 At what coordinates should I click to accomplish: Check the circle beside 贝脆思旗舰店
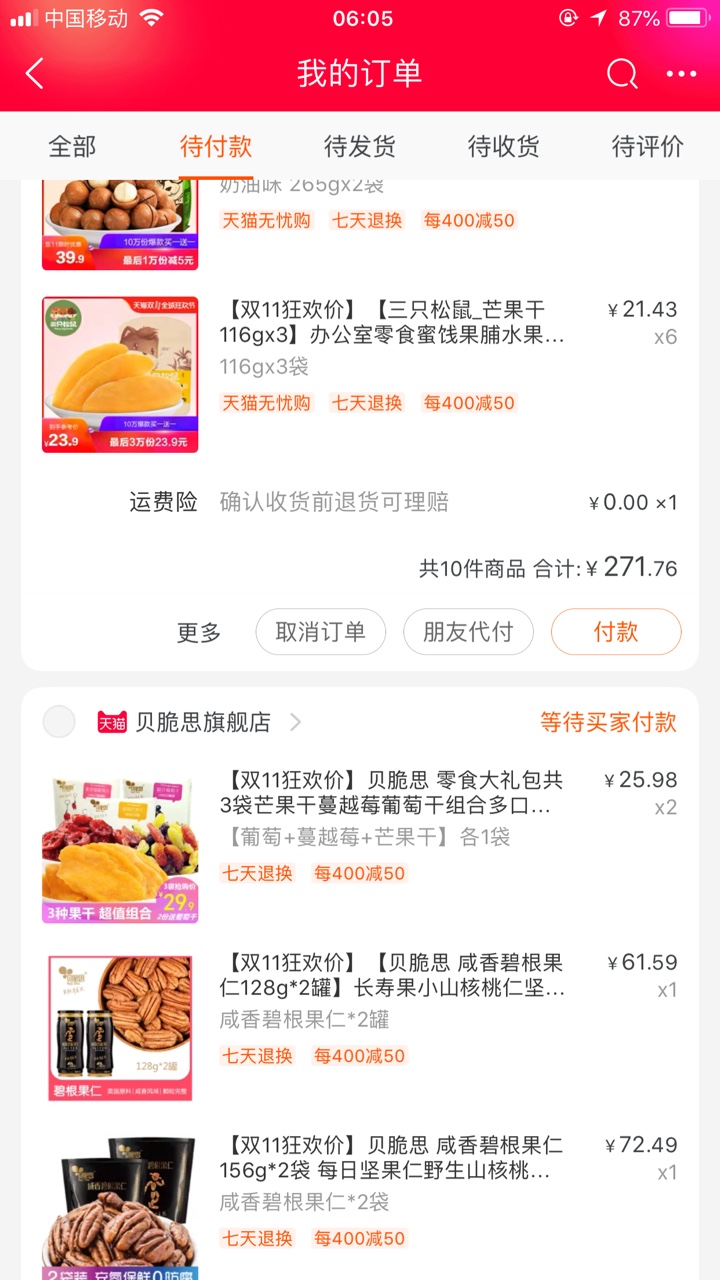(x=59, y=722)
